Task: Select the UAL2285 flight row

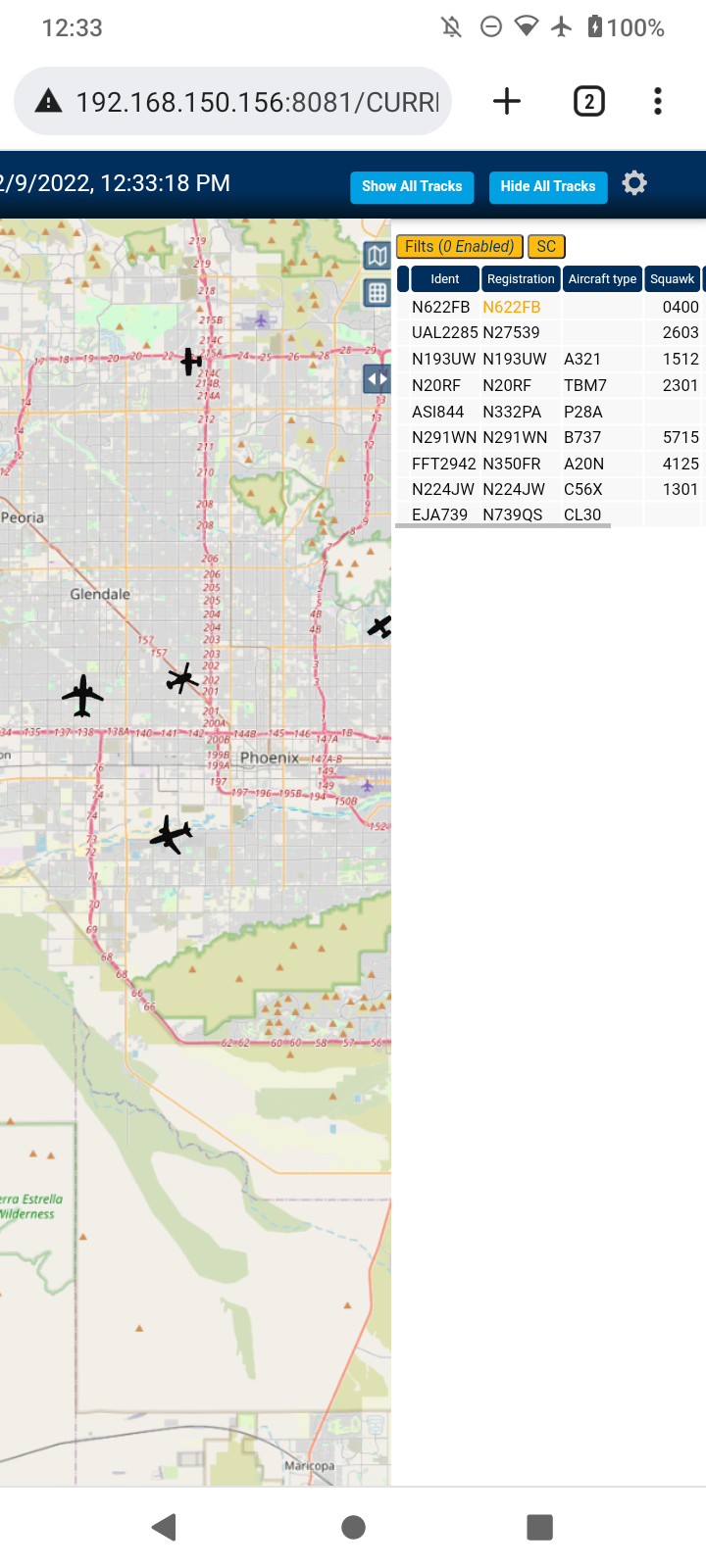Action: (x=550, y=332)
